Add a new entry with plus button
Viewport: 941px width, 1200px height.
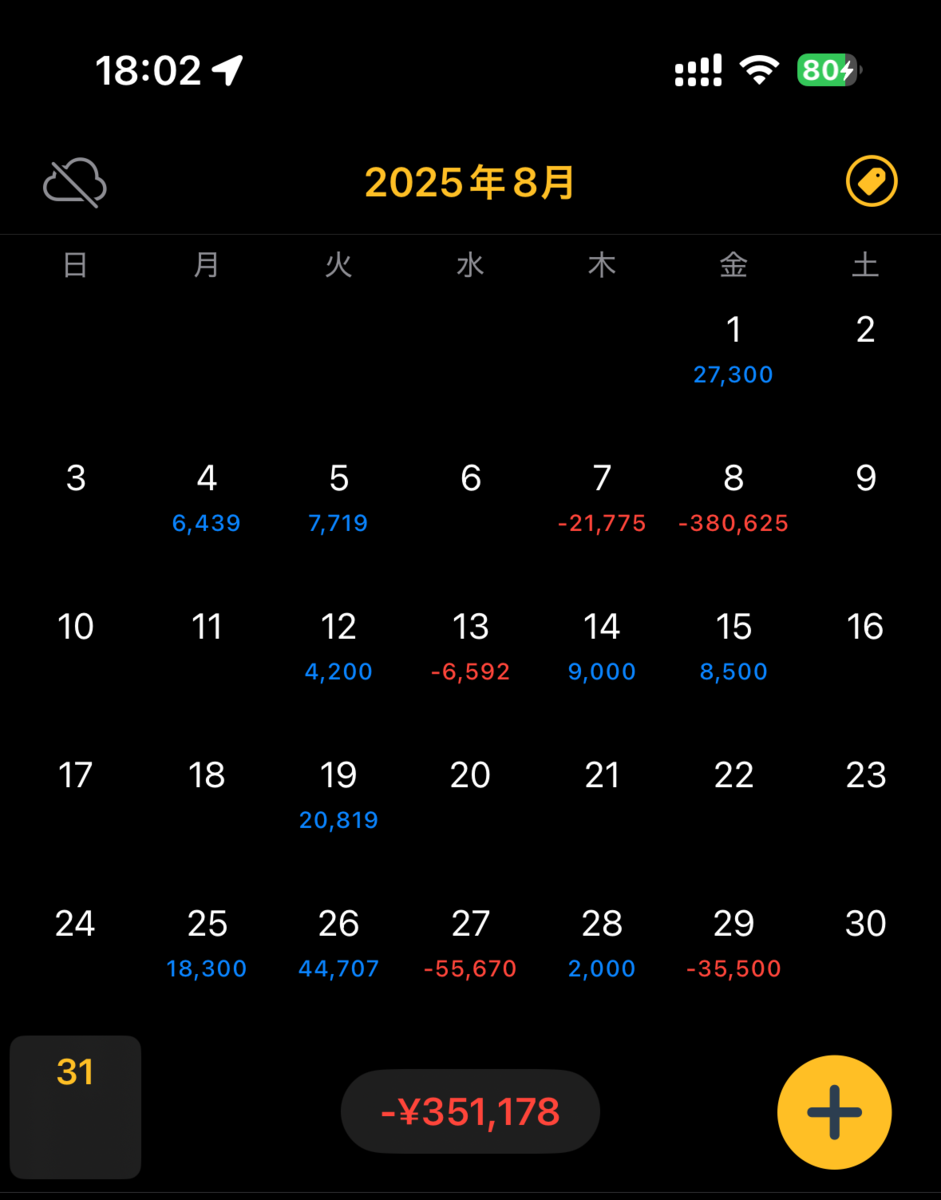click(834, 1112)
